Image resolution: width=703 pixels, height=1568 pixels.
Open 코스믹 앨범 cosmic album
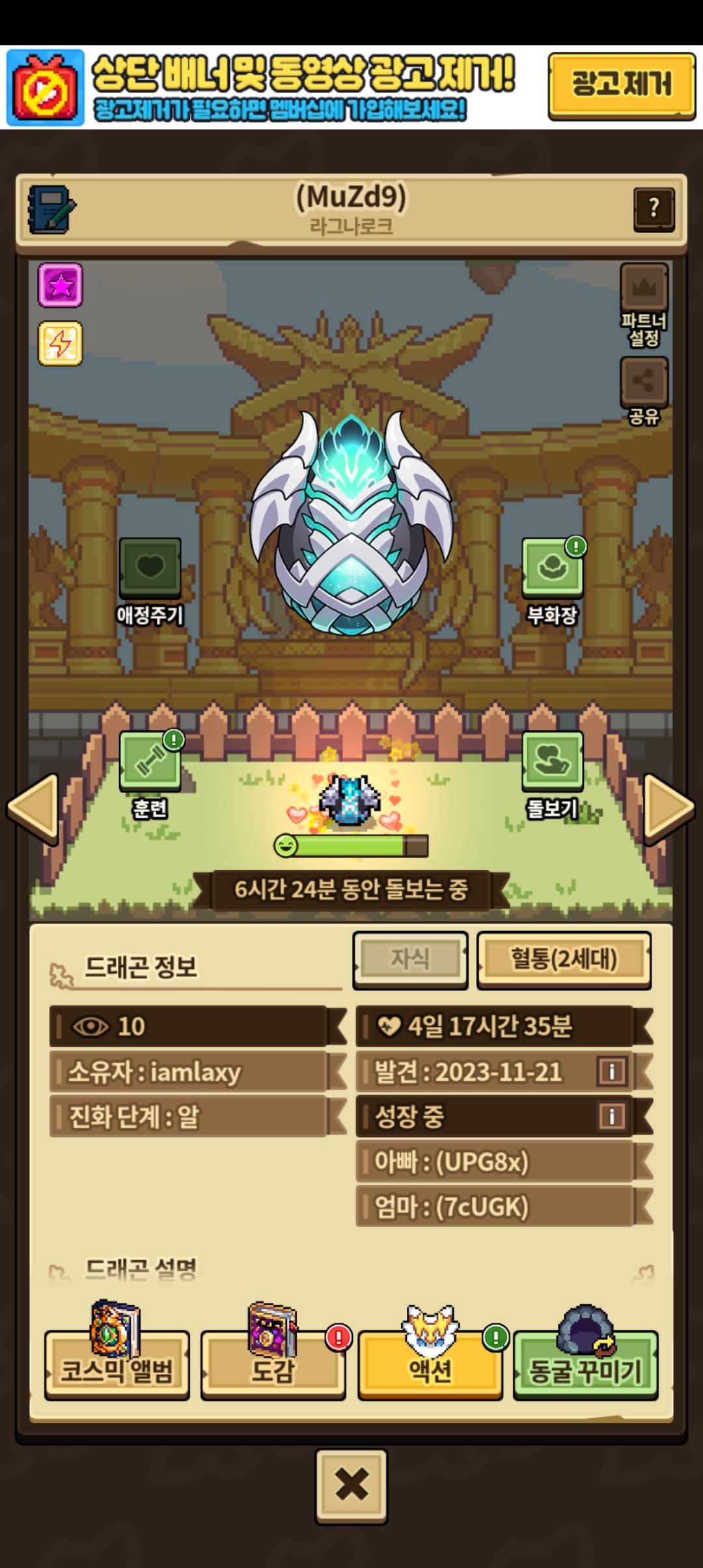coord(117,1354)
